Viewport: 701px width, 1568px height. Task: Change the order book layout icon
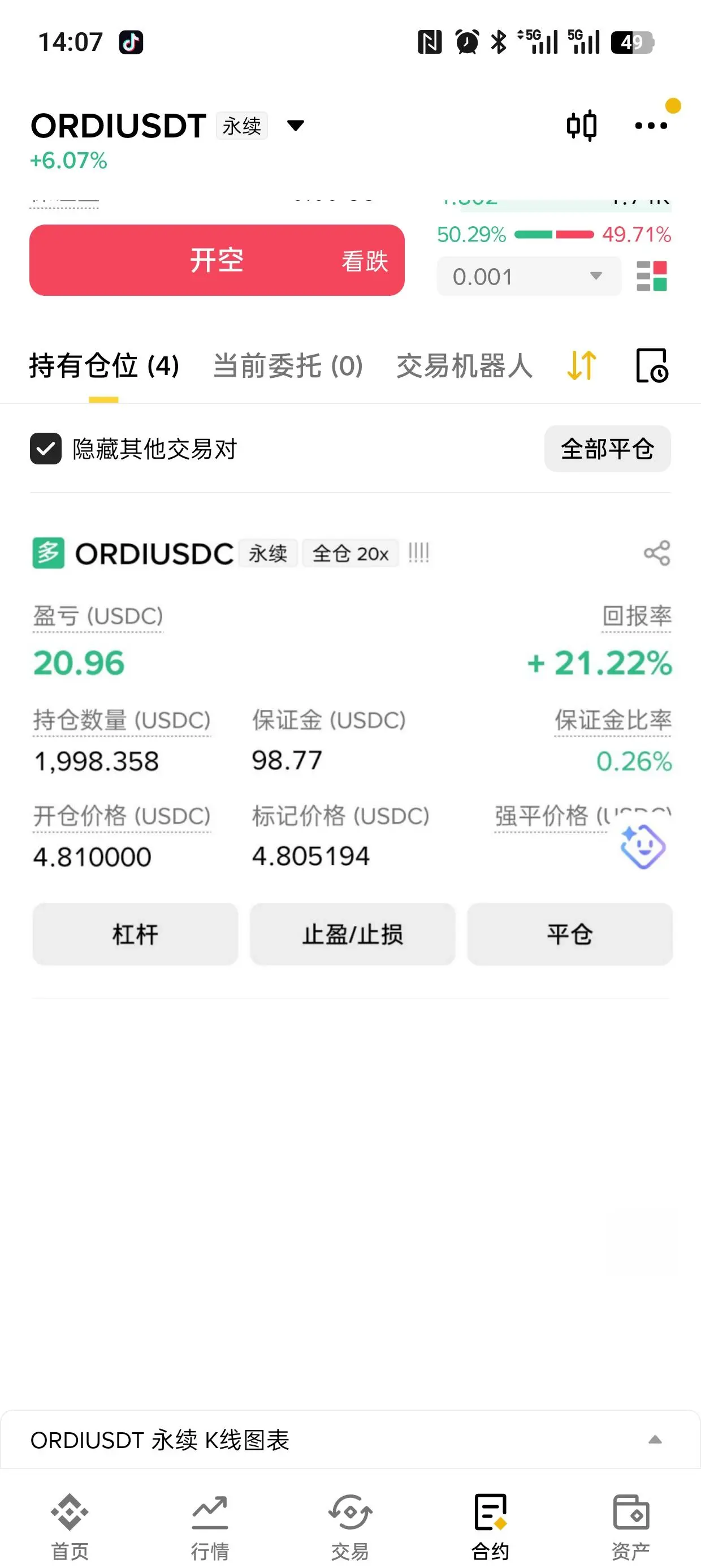coord(652,277)
